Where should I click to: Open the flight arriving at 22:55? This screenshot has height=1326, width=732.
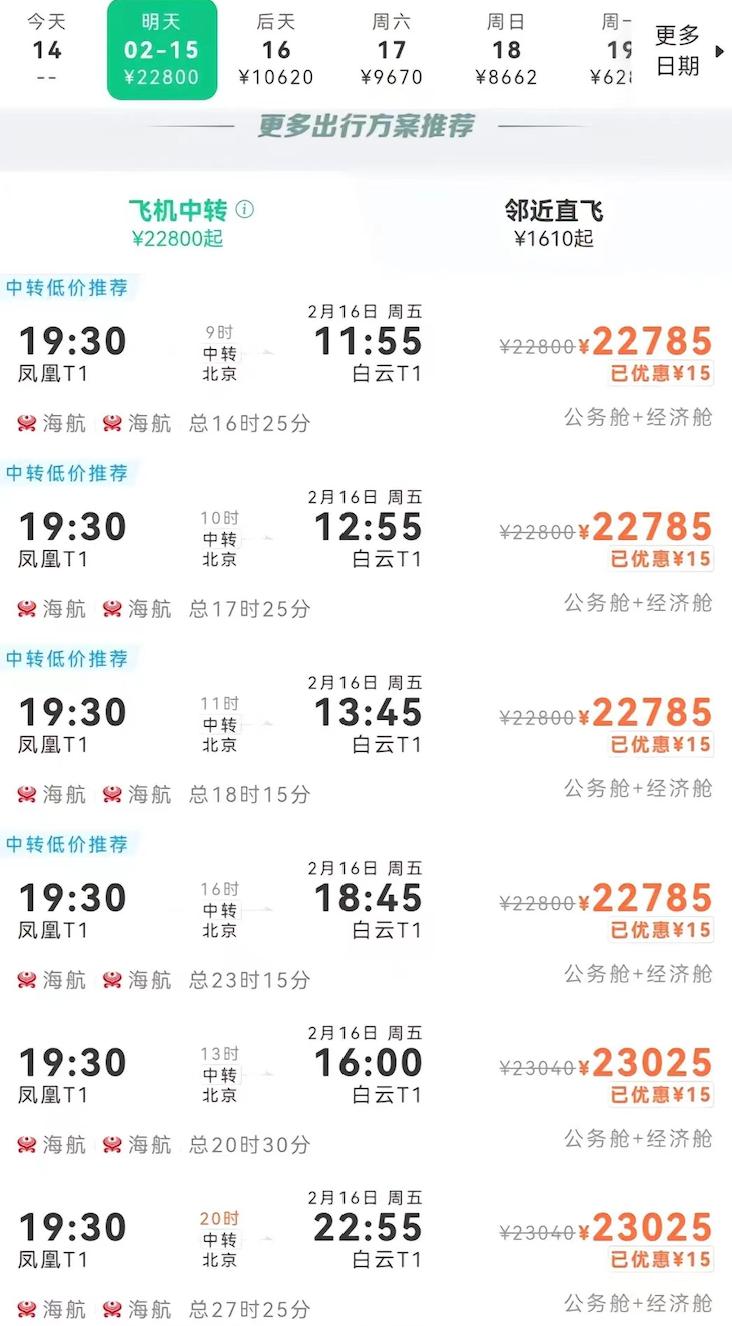(366, 1255)
